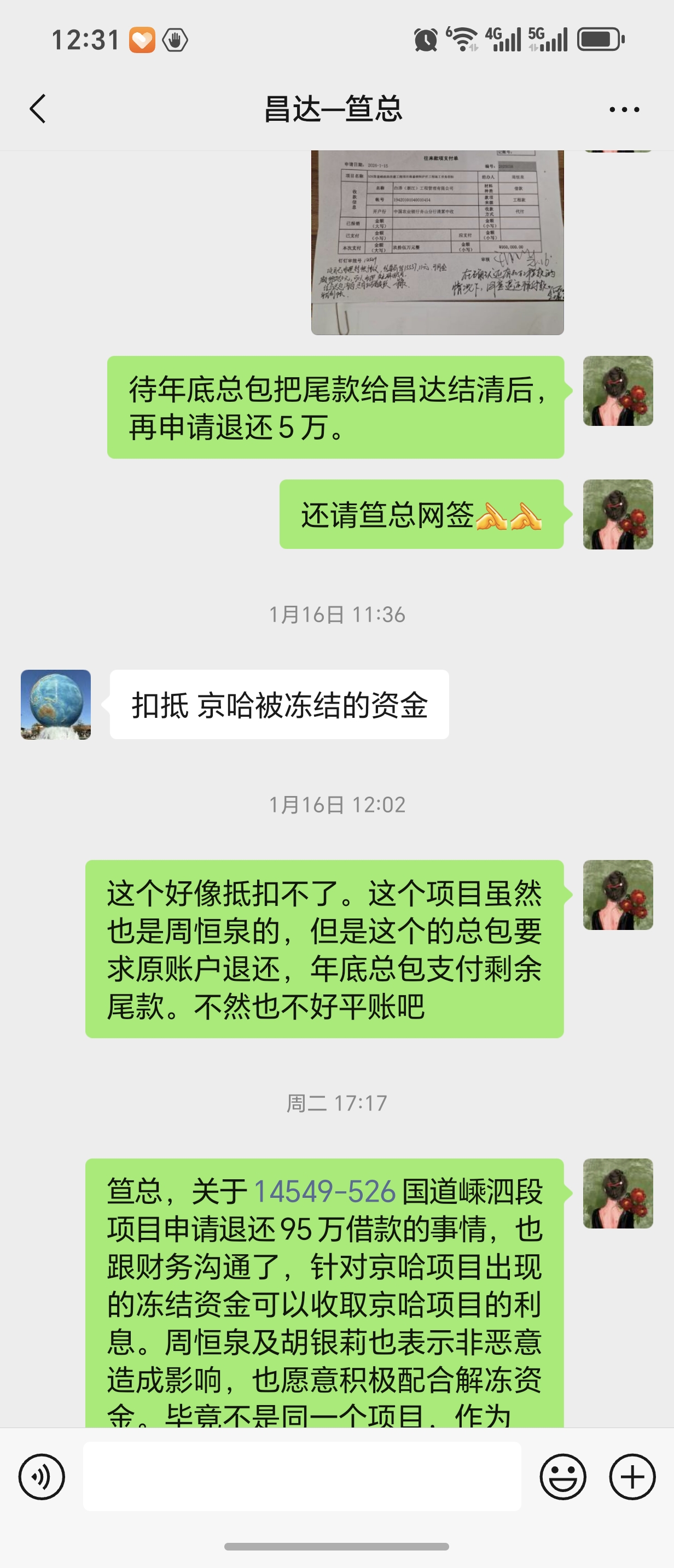Switch to voice message input
The height and width of the screenshot is (1568, 674).
[x=42, y=1477]
